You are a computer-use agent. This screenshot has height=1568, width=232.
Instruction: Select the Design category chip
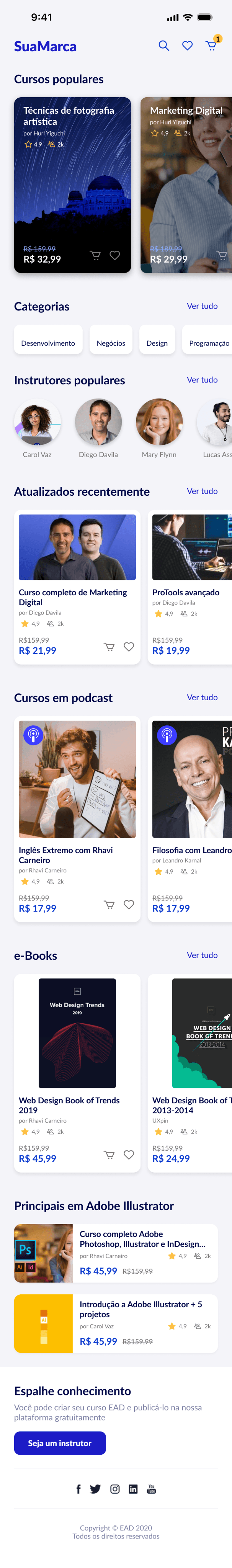click(157, 343)
